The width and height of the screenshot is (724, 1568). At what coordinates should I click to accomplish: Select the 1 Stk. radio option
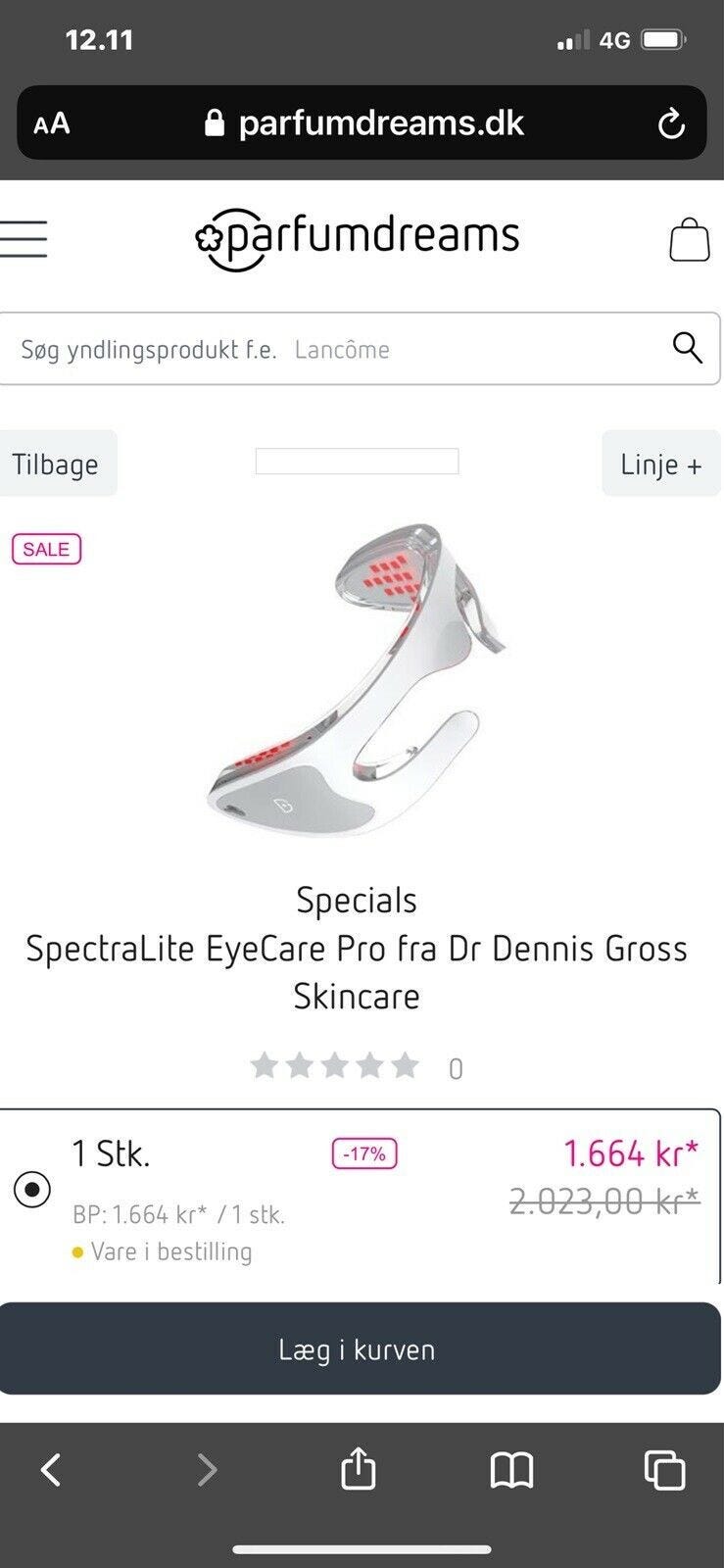(x=32, y=1190)
